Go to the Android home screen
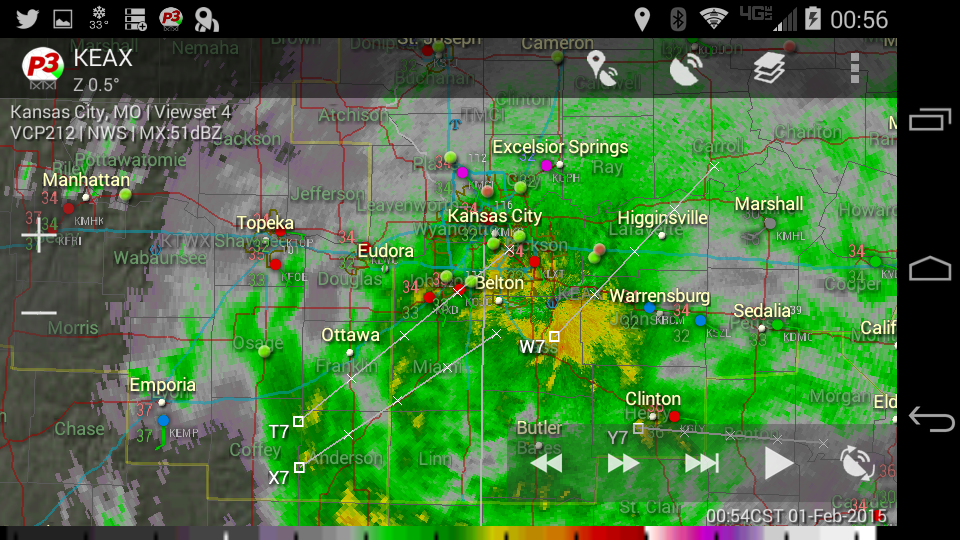The width and height of the screenshot is (960, 540). pyautogui.click(x=930, y=269)
